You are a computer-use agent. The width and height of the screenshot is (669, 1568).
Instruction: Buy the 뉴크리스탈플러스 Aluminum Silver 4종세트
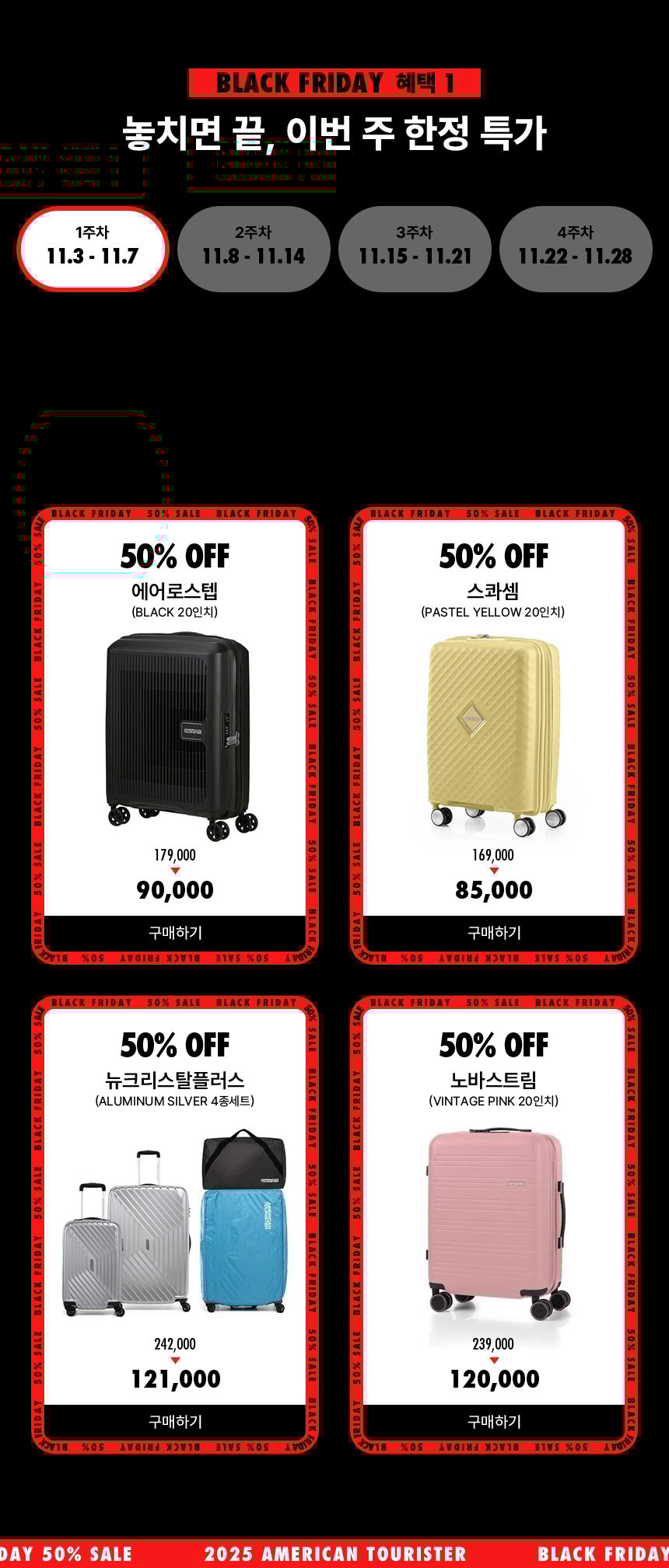click(175, 1422)
